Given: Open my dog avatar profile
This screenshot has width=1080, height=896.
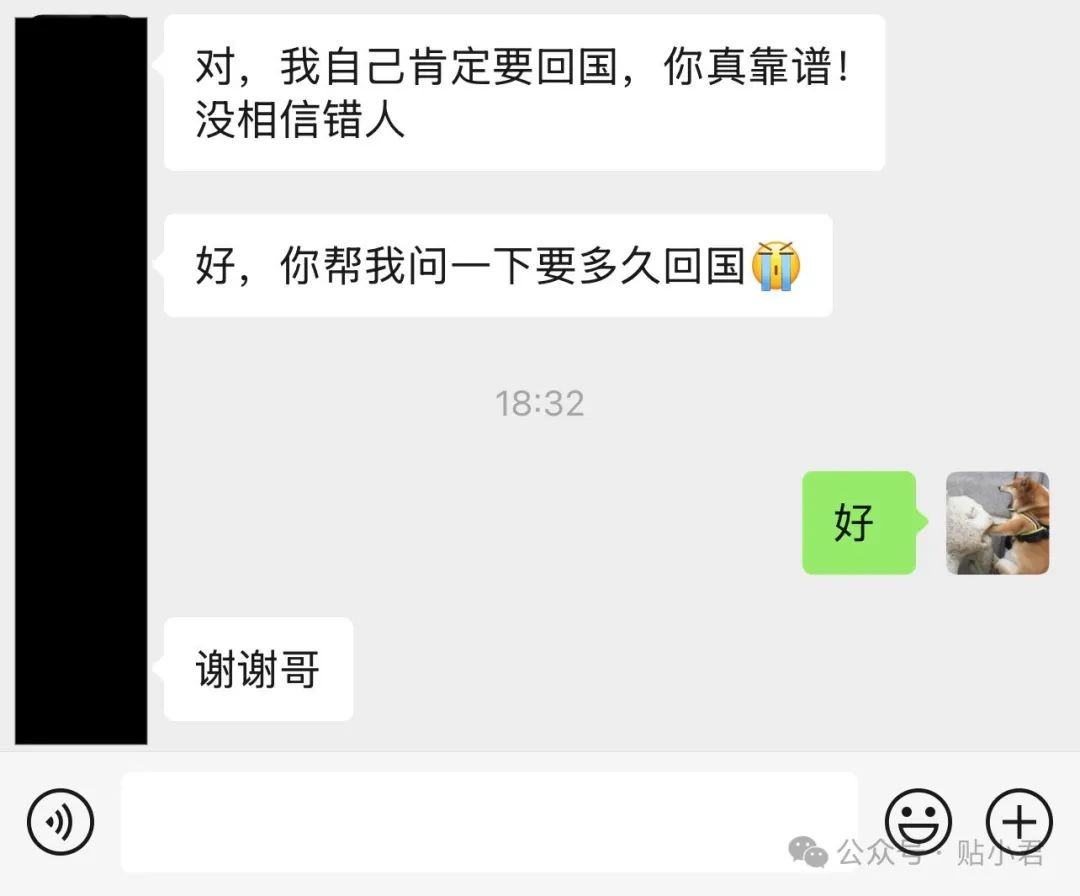Looking at the screenshot, I should [997, 523].
